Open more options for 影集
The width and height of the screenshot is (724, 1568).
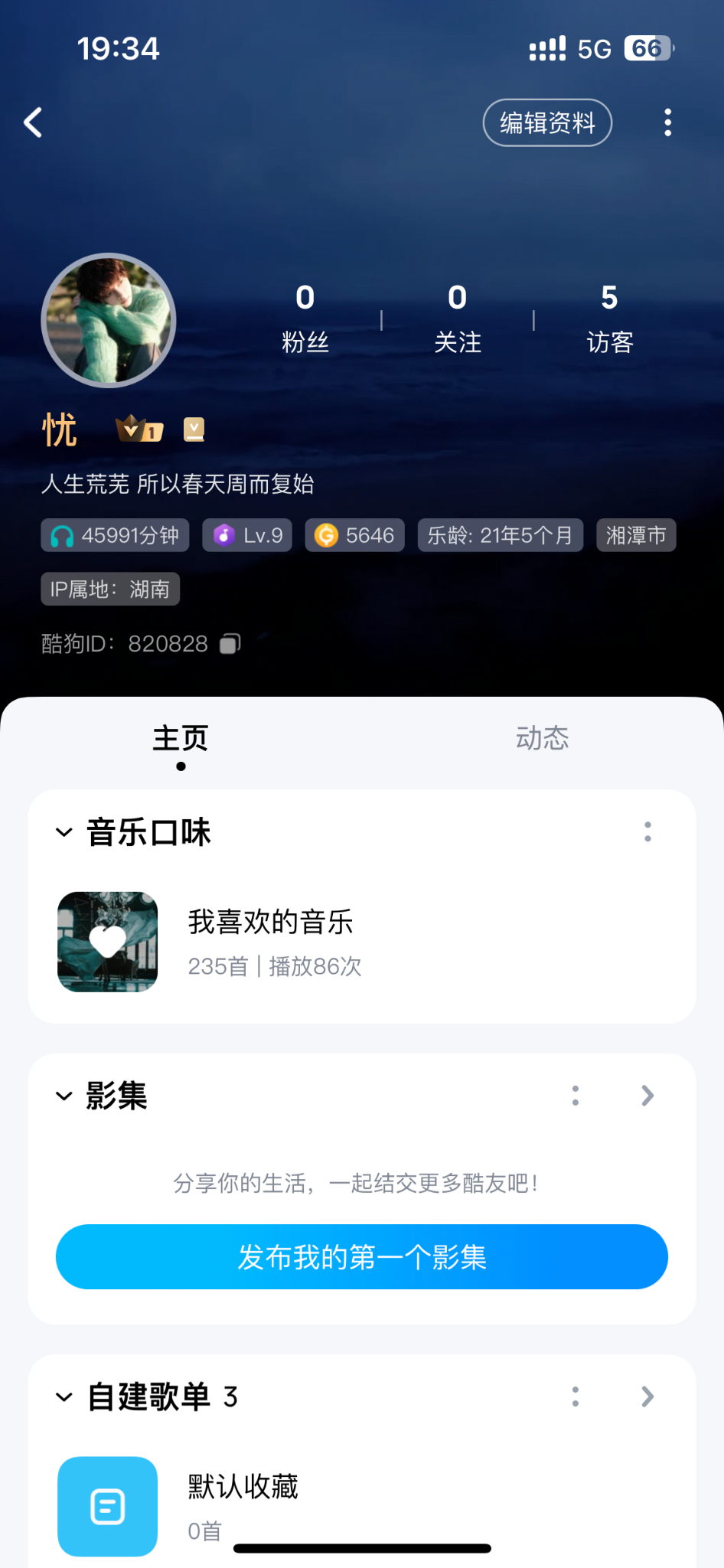(575, 1096)
